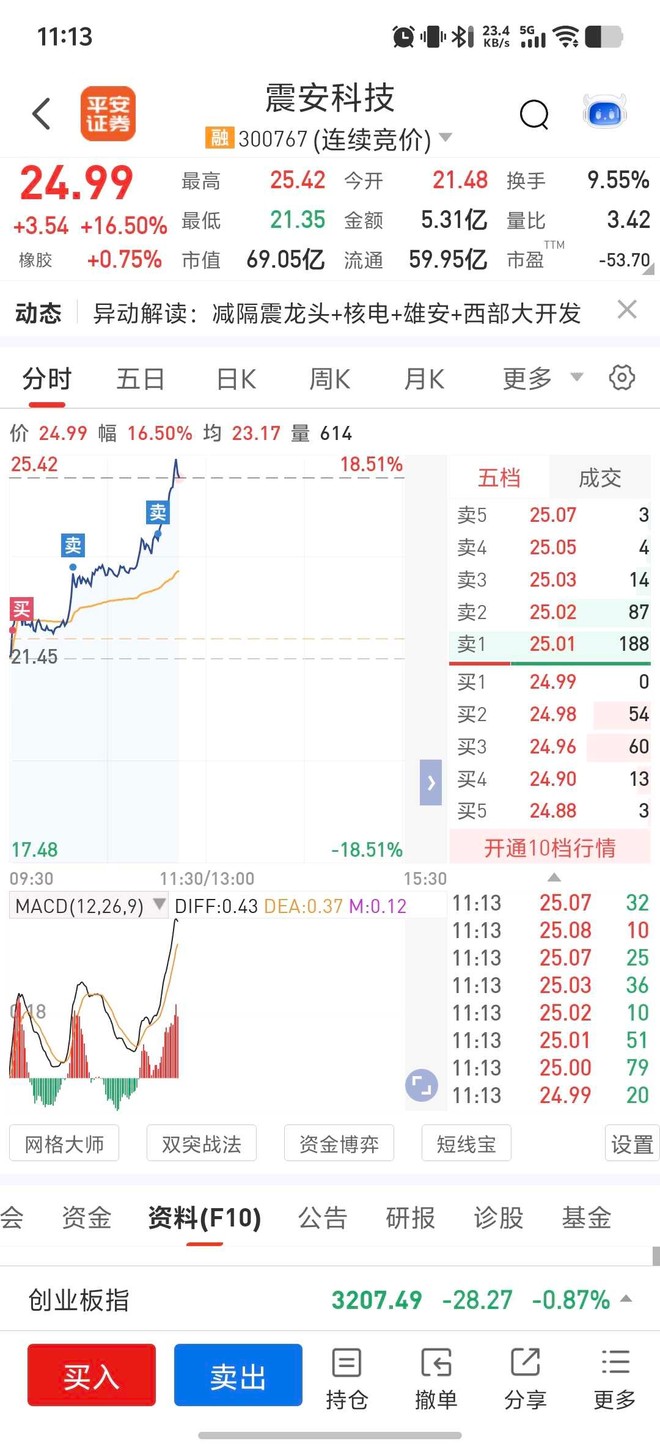Screen dimensions: 660x1452
Task: Show the 月K chart
Action: point(424,379)
